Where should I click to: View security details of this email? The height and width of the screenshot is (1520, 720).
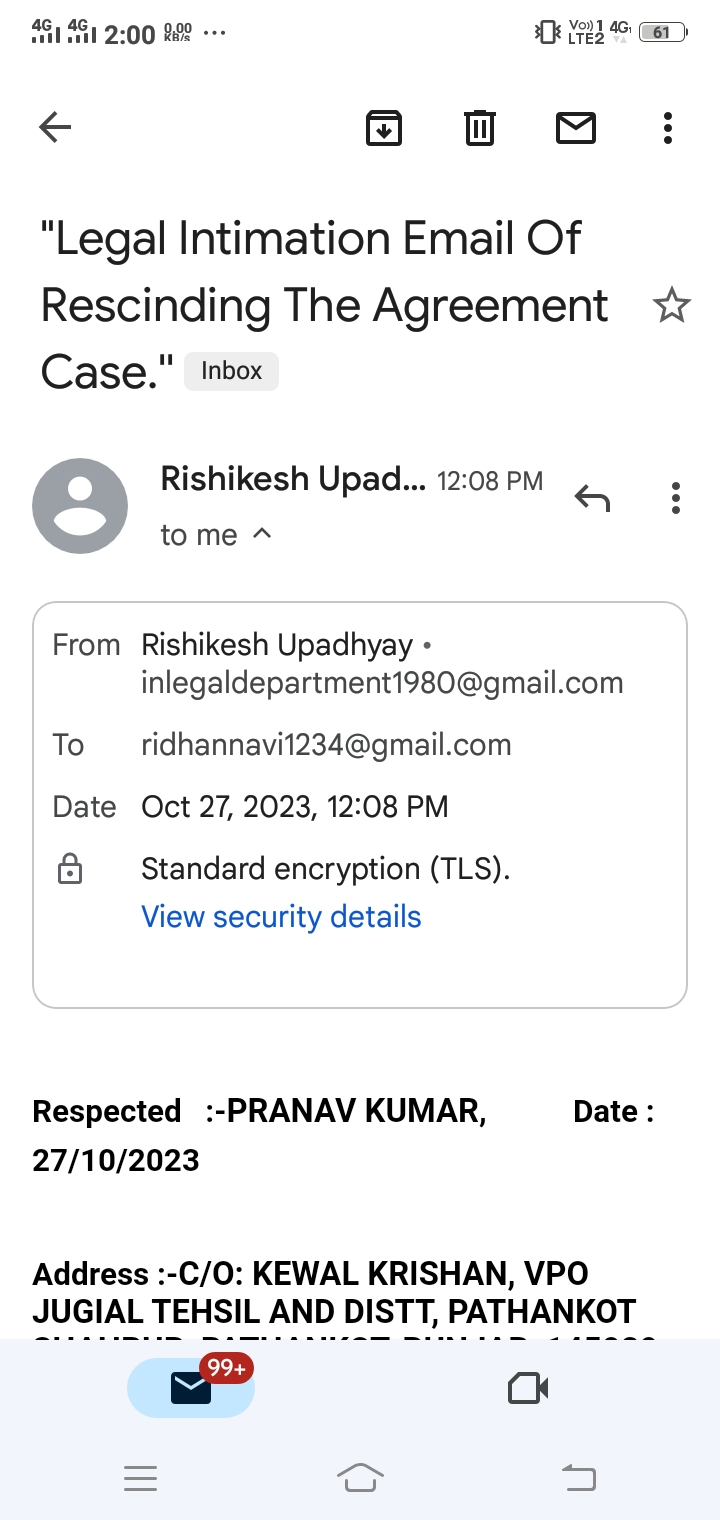point(281,917)
